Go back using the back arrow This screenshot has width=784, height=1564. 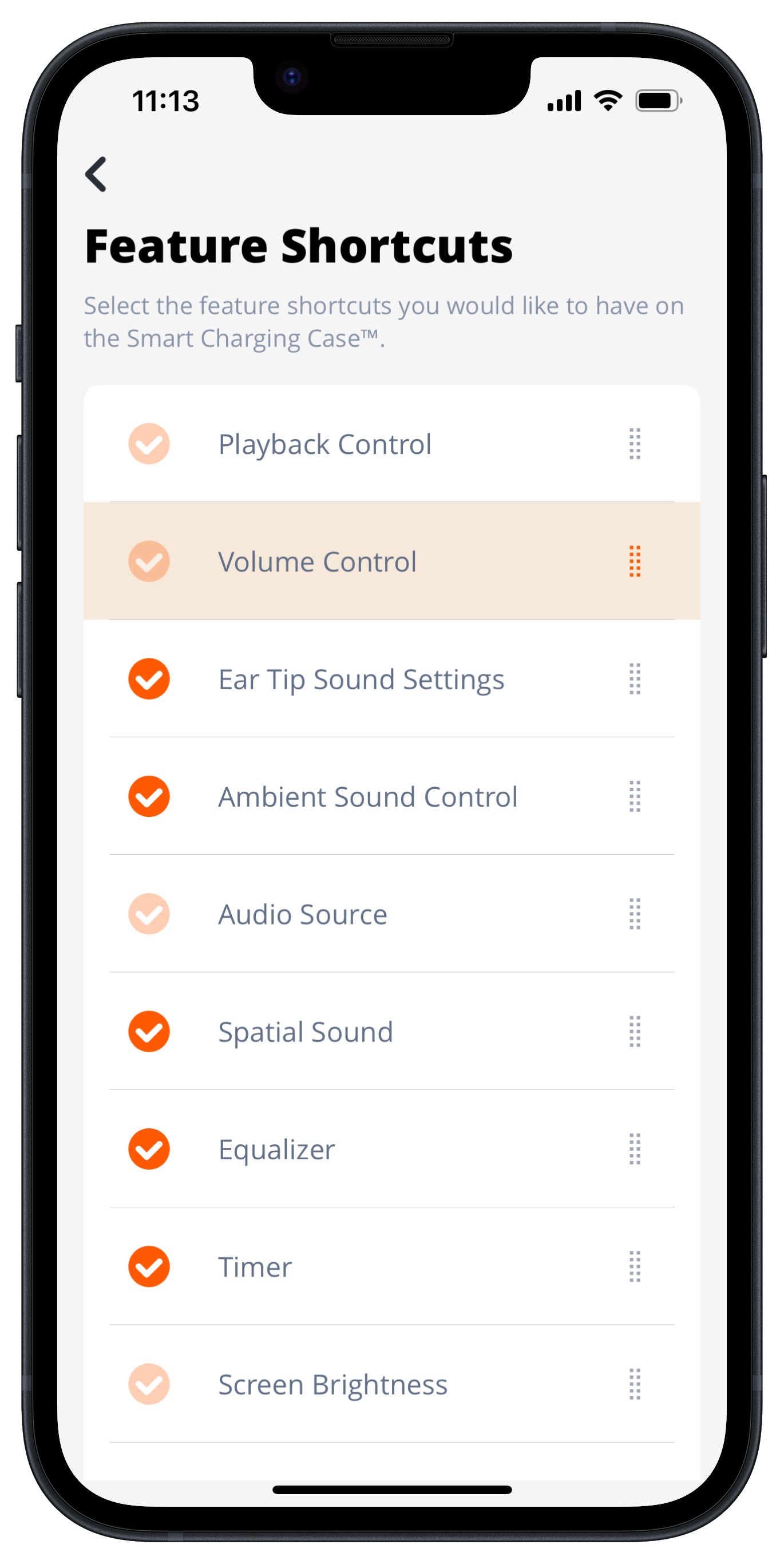click(x=96, y=174)
